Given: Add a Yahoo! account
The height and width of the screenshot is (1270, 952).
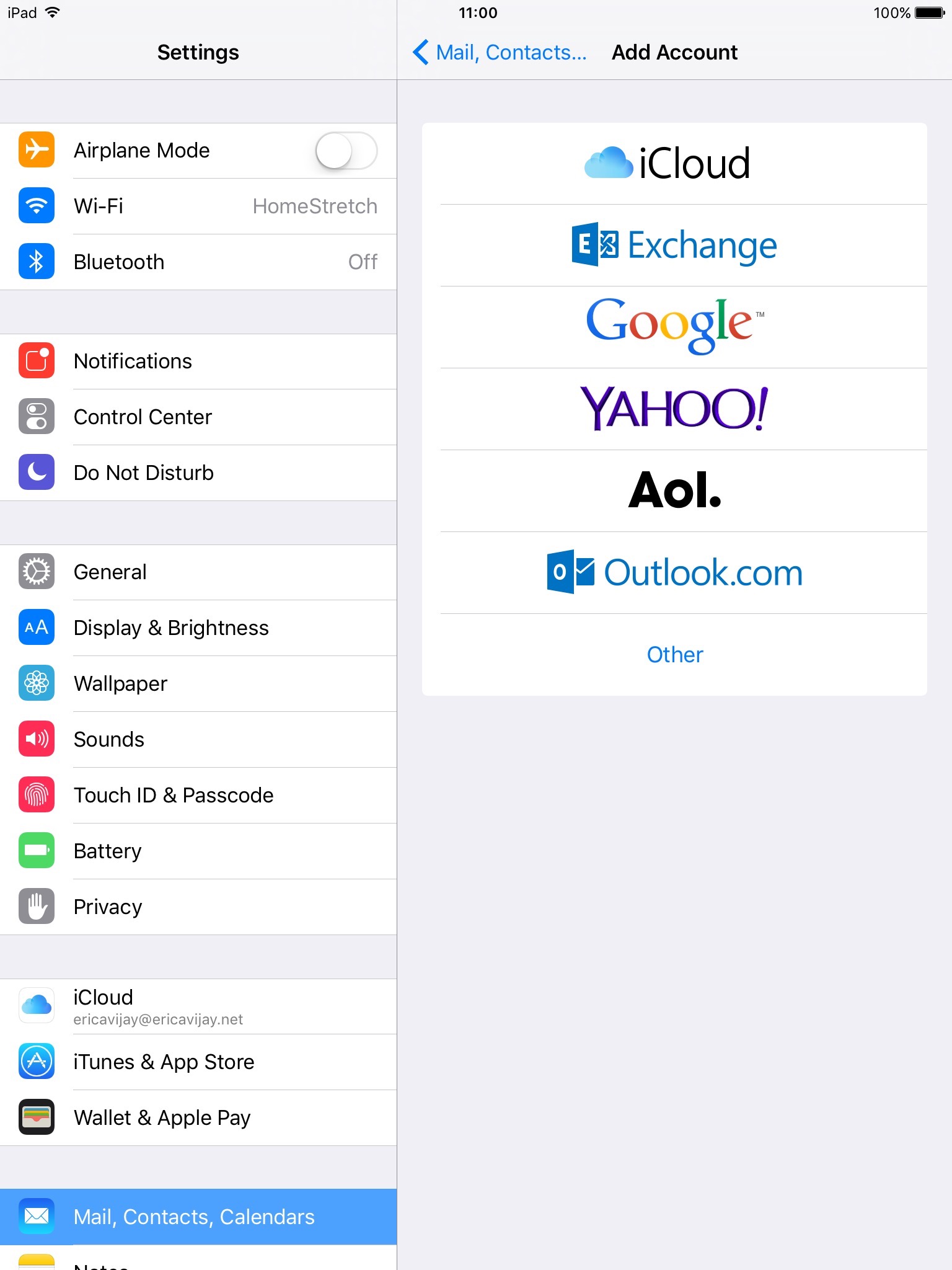Looking at the screenshot, I should click(674, 409).
